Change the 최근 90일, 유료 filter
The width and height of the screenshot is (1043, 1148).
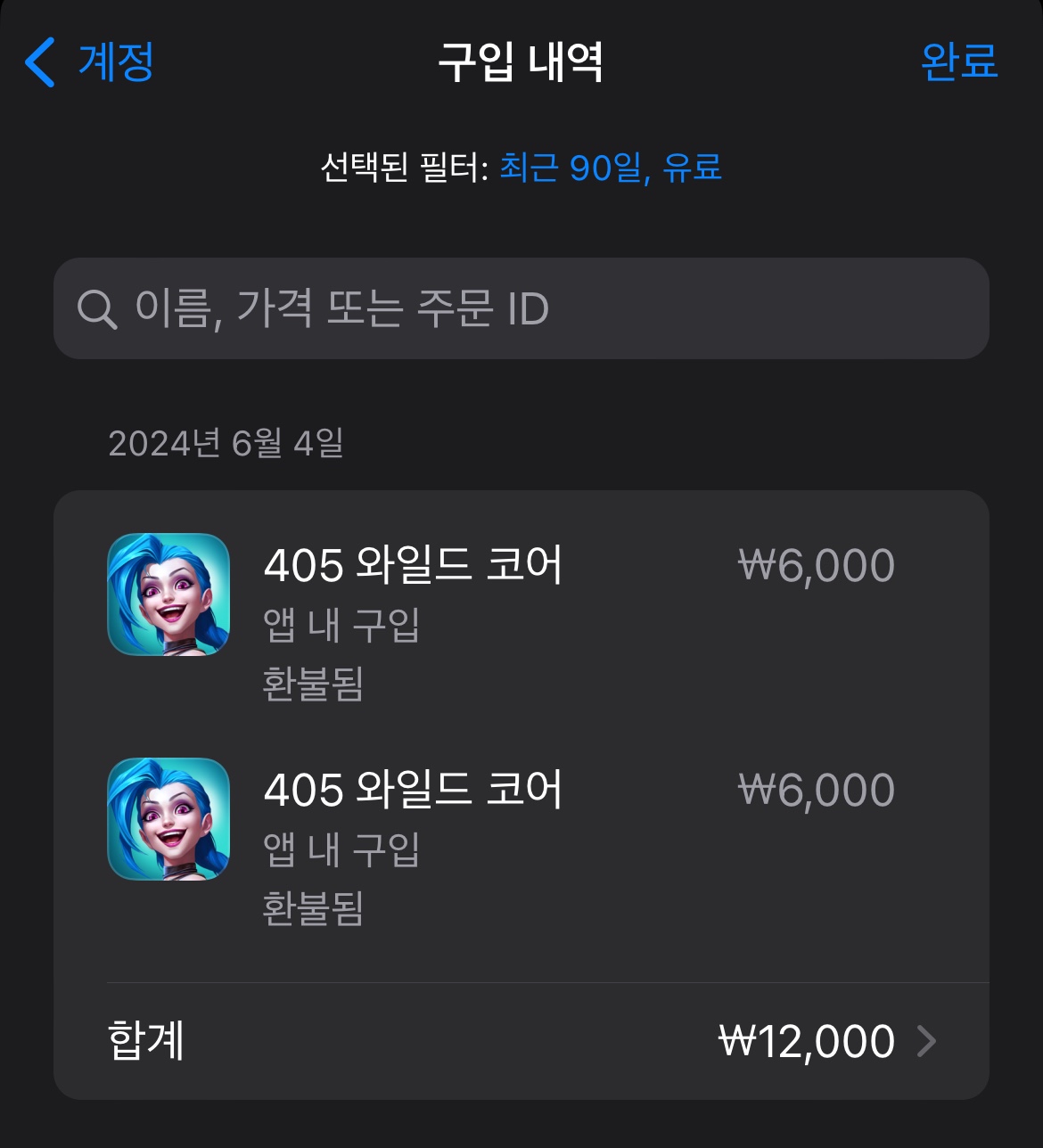coord(610,168)
